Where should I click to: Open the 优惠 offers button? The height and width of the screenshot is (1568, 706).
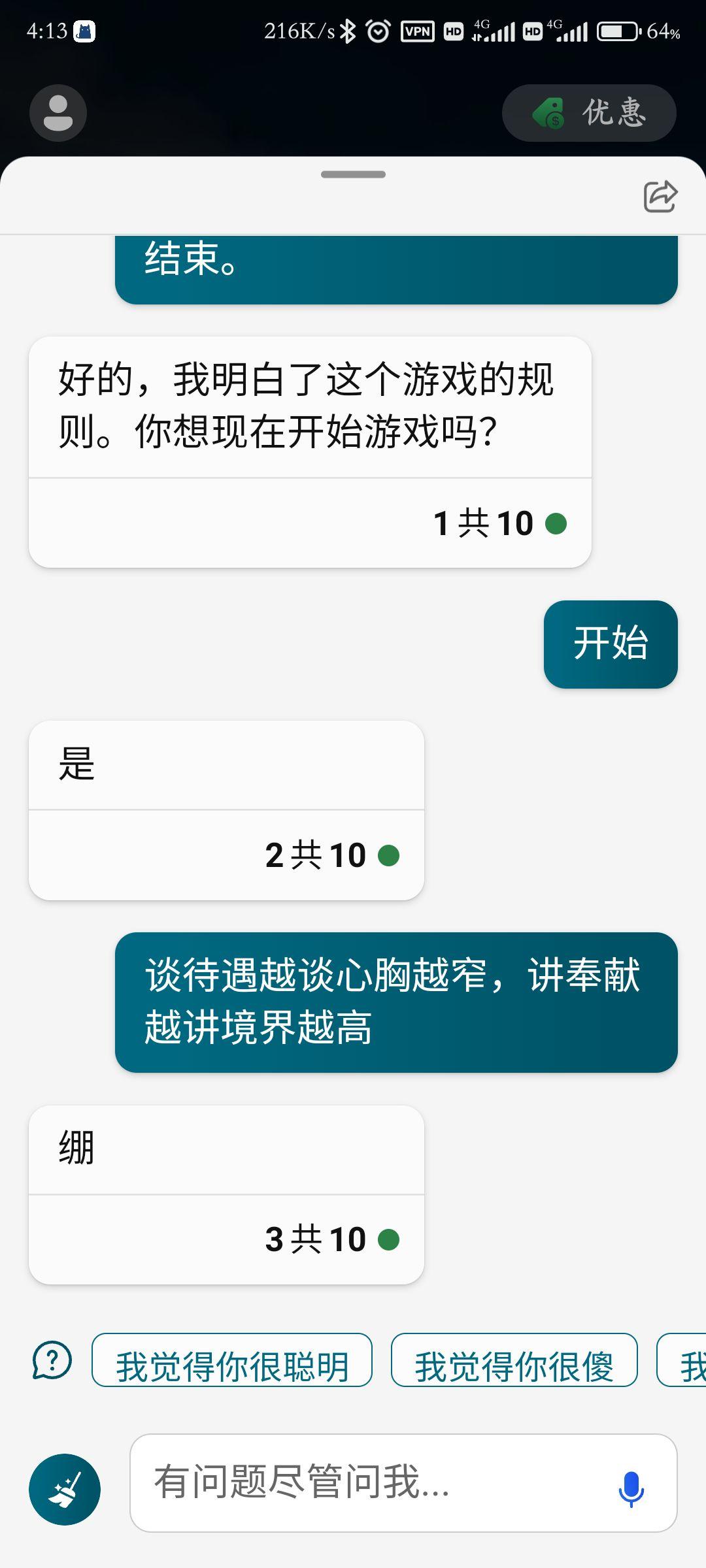589,113
